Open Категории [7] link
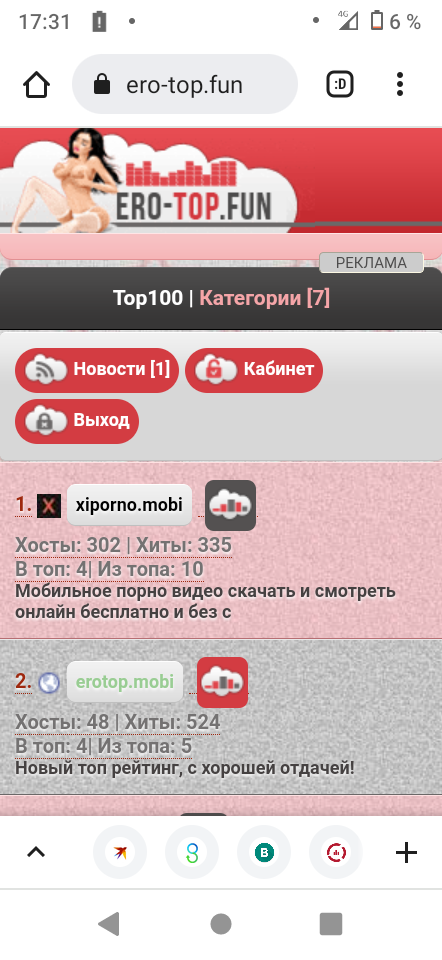This screenshot has width=442, height=960. [264, 298]
